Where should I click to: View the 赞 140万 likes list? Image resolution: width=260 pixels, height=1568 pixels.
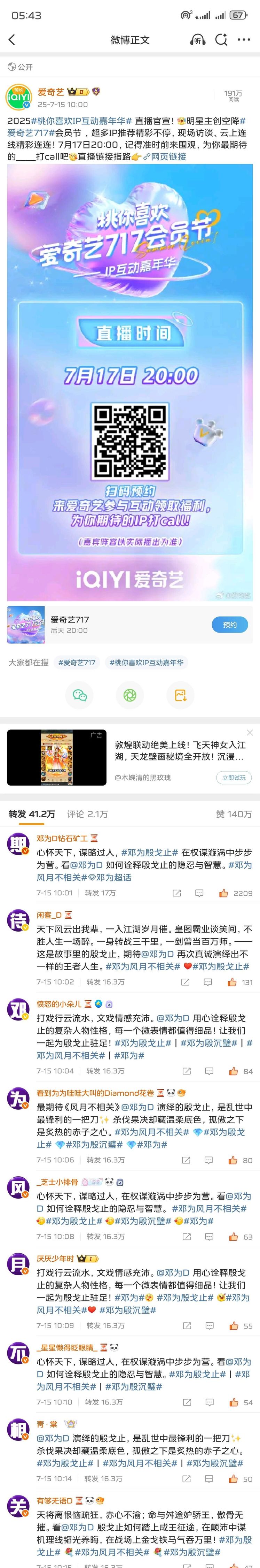pyautogui.click(x=233, y=814)
